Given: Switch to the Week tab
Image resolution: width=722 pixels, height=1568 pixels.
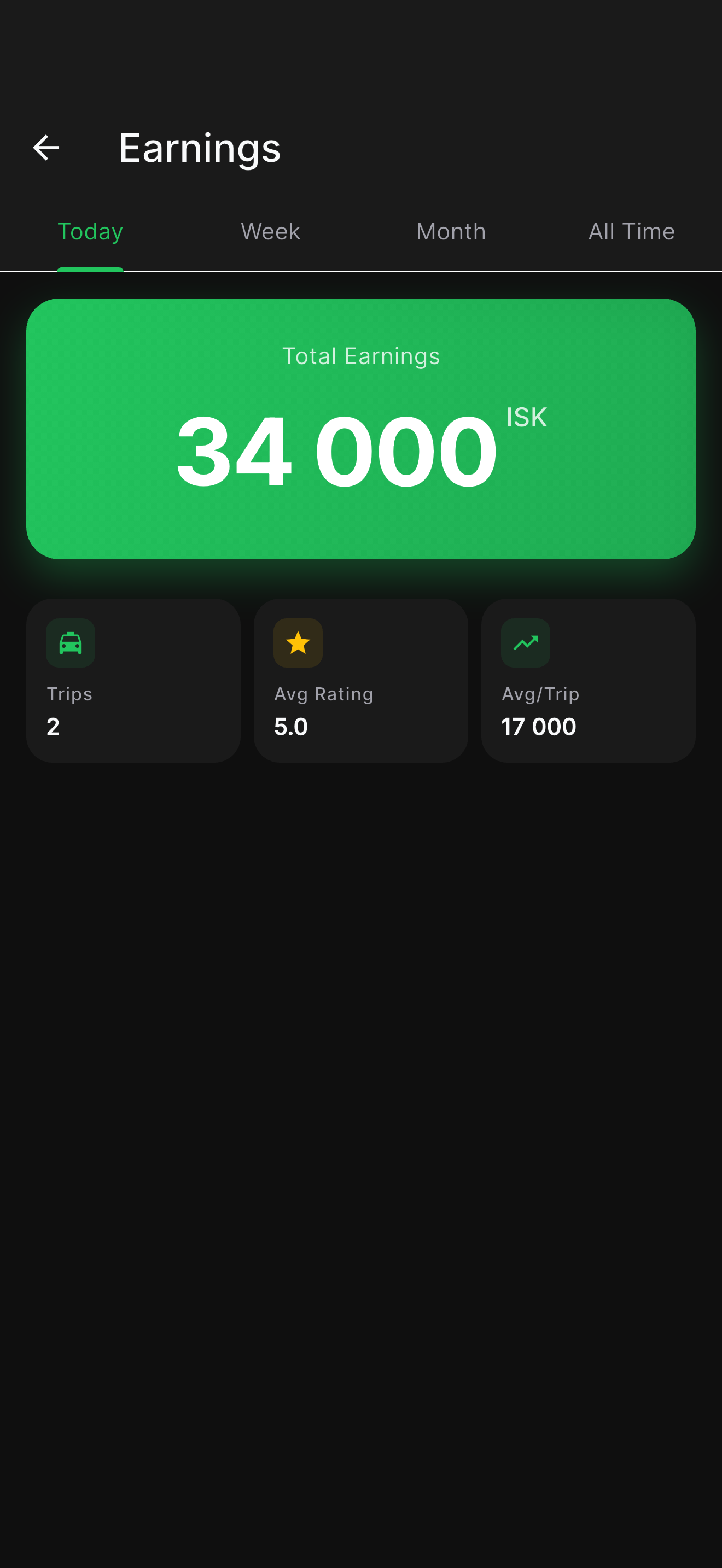Looking at the screenshot, I should (270, 232).
